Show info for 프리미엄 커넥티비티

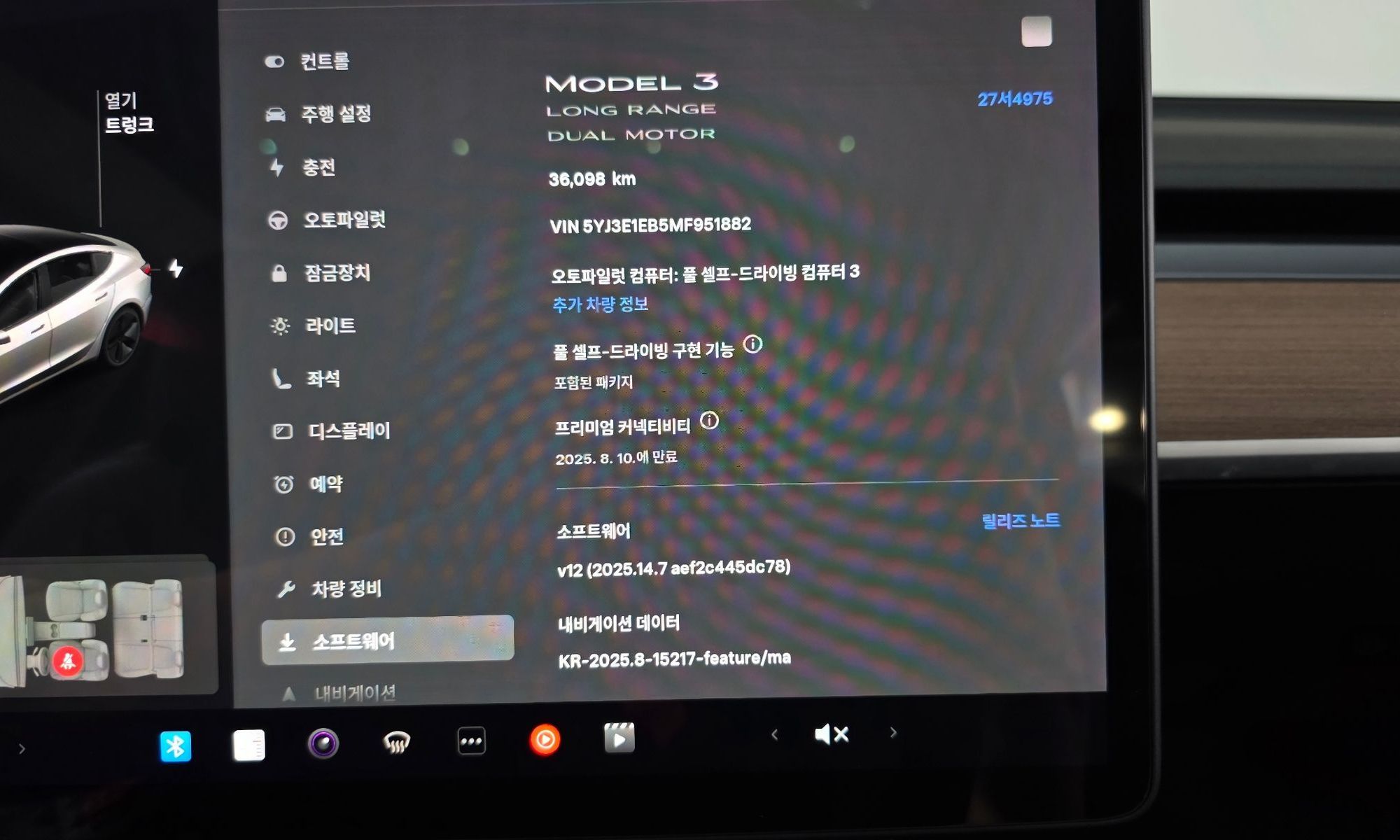(x=709, y=421)
